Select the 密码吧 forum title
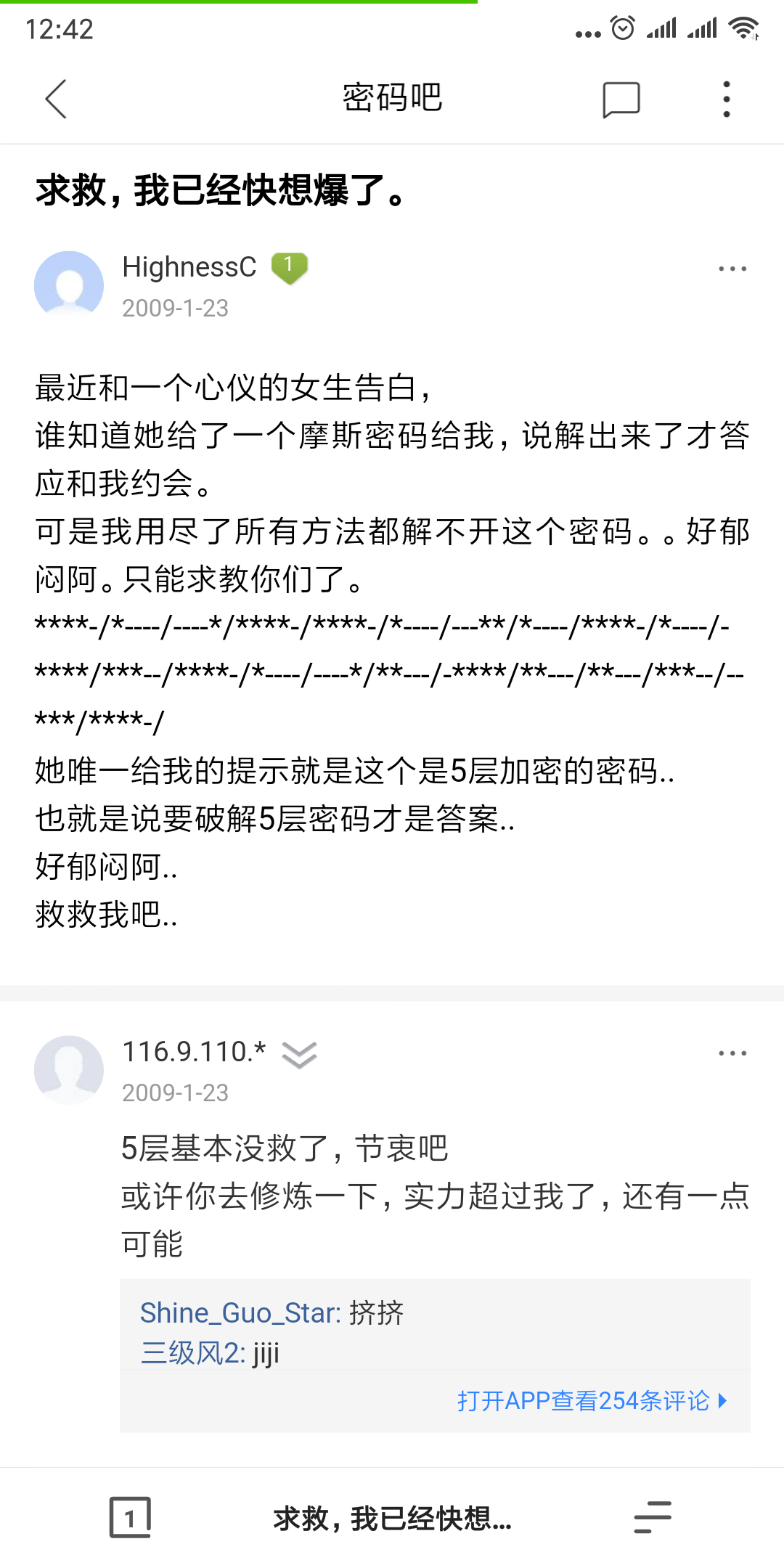784x1568 pixels. [x=392, y=98]
